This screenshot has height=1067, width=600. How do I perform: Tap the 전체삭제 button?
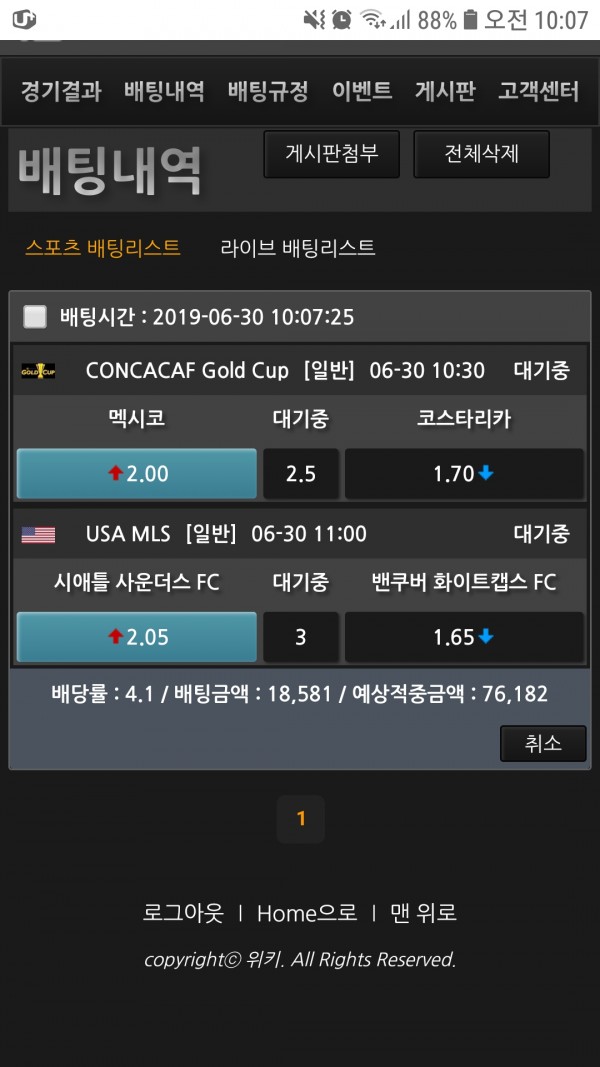pos(481,154)
